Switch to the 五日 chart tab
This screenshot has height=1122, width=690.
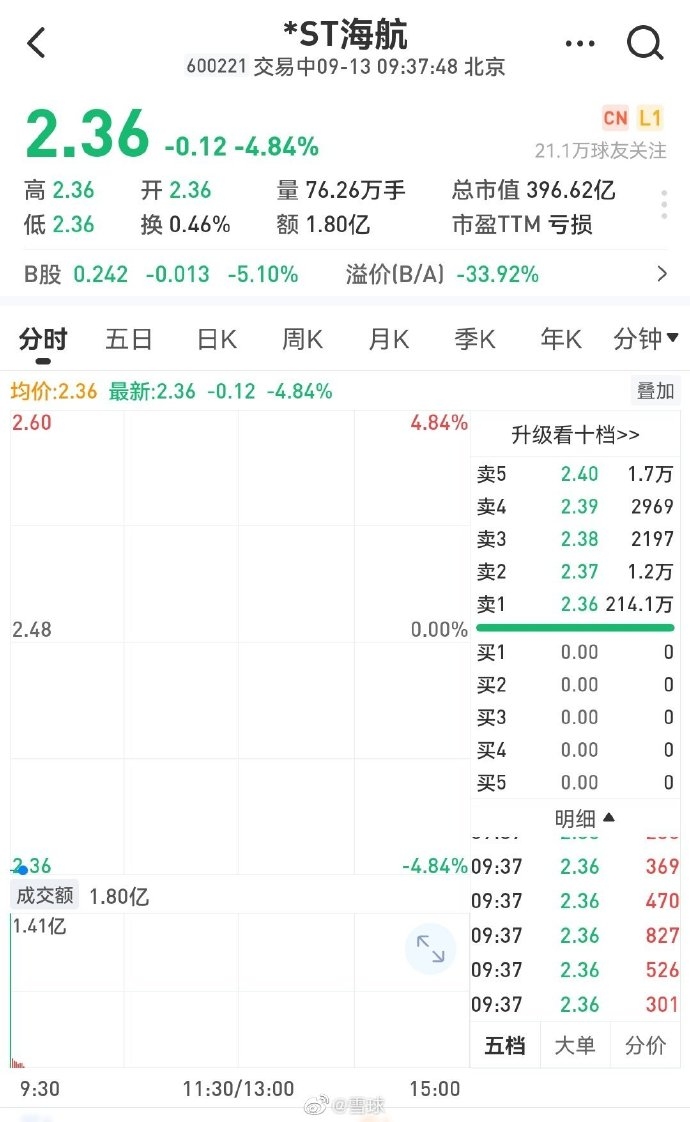129,339
